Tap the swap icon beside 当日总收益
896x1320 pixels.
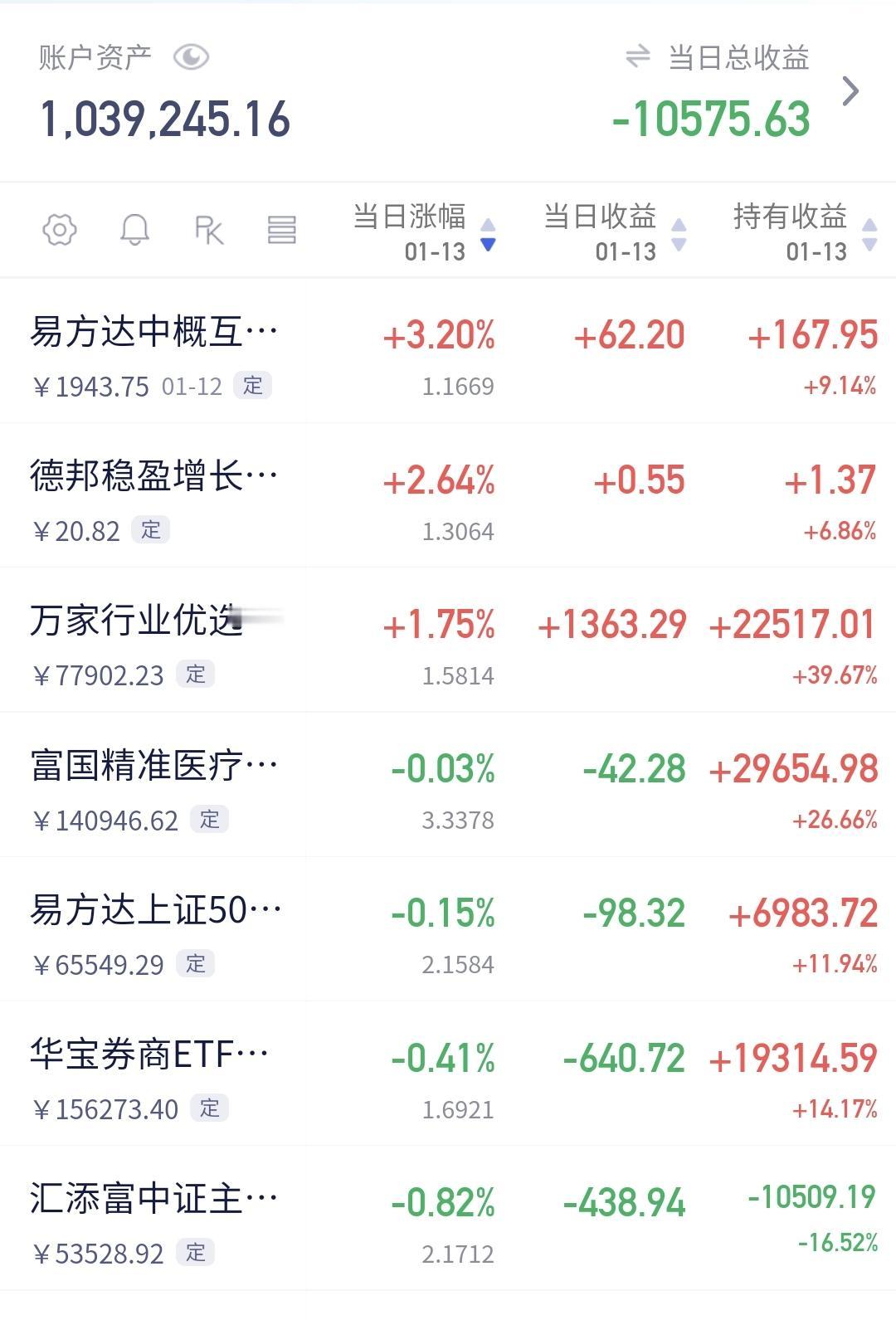click(637, 56)
